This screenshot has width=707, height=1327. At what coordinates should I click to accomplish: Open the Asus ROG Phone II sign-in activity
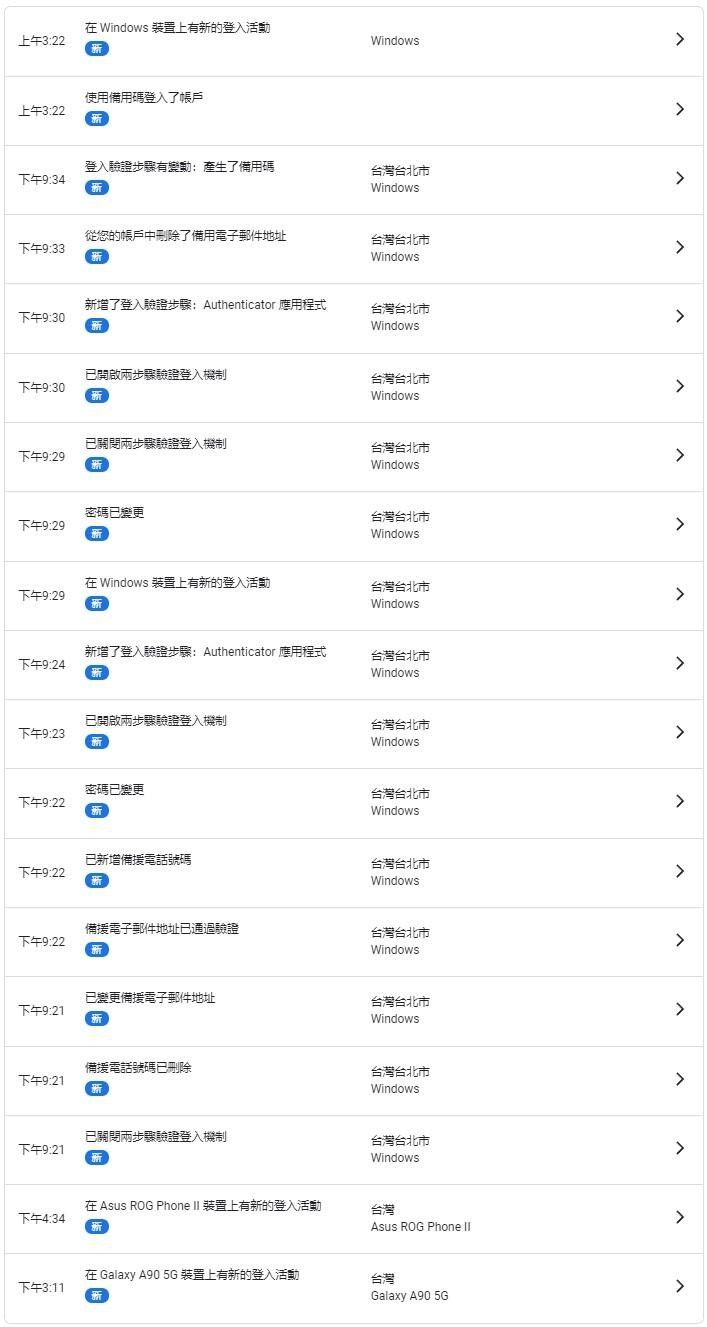click(x=353, y=1217)
